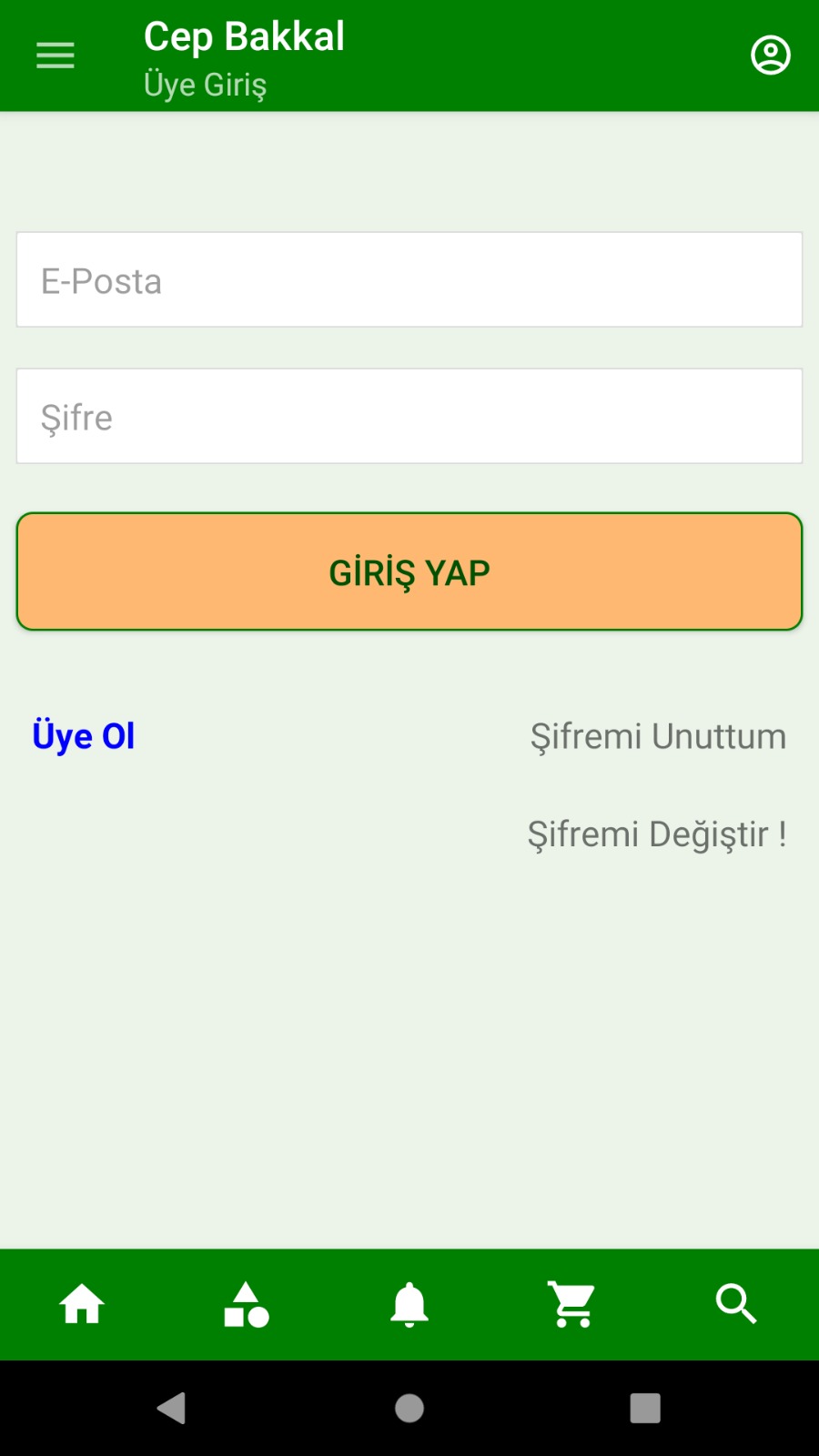
Task: Open the Üye Ol sign-up link
Action: point(84,735)
